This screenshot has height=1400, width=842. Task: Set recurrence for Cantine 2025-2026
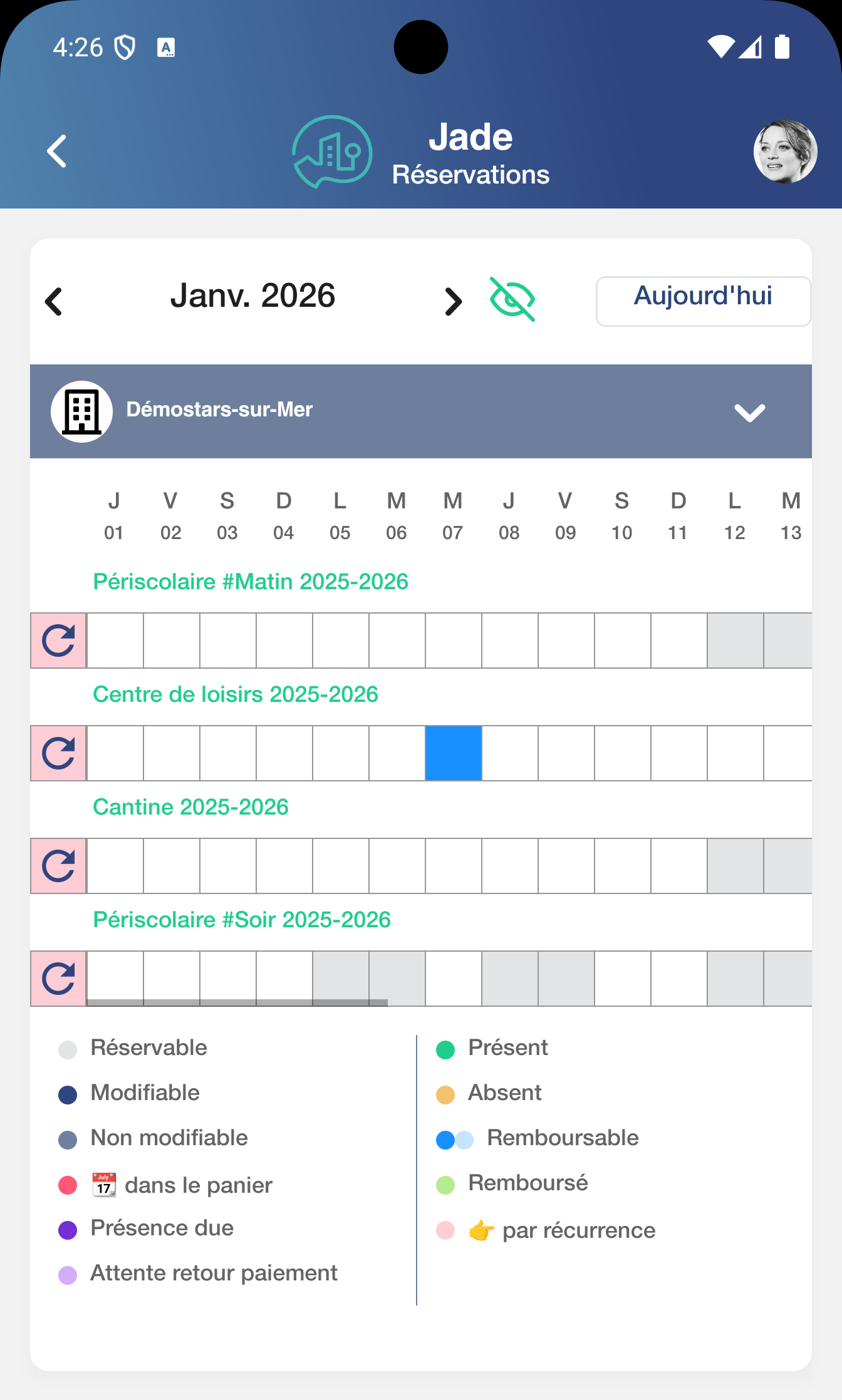click(x=58, y=866)
